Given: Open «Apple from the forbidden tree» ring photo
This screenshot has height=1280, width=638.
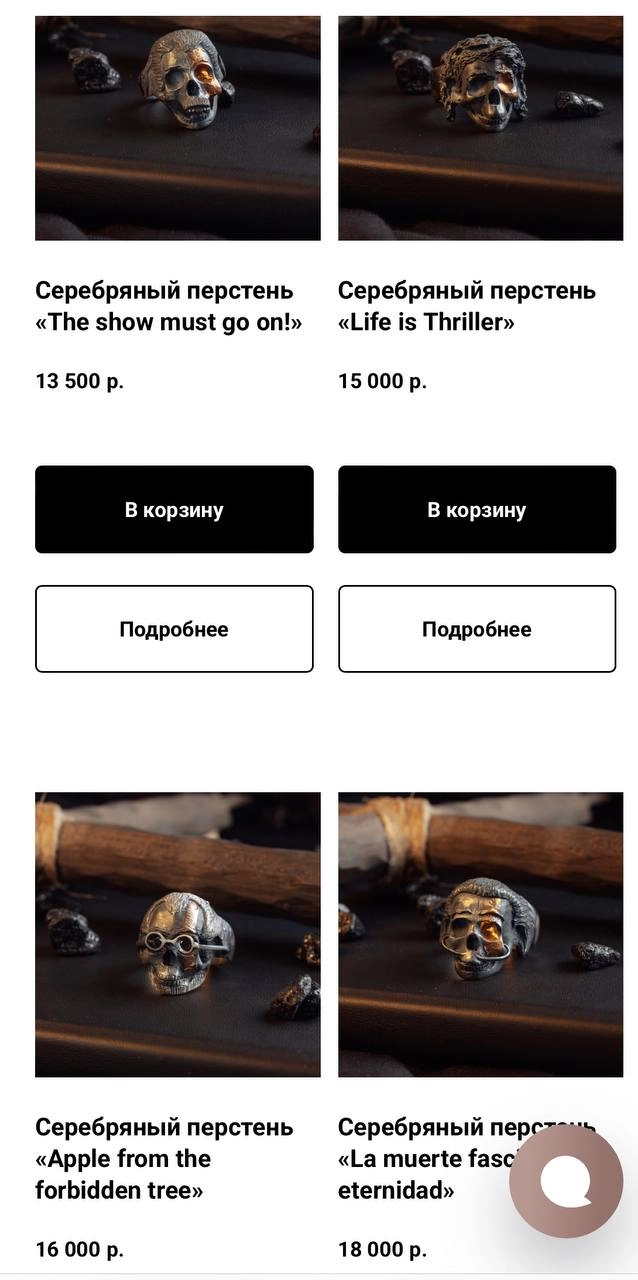Looking at the screenshot, I should [178, 934].
